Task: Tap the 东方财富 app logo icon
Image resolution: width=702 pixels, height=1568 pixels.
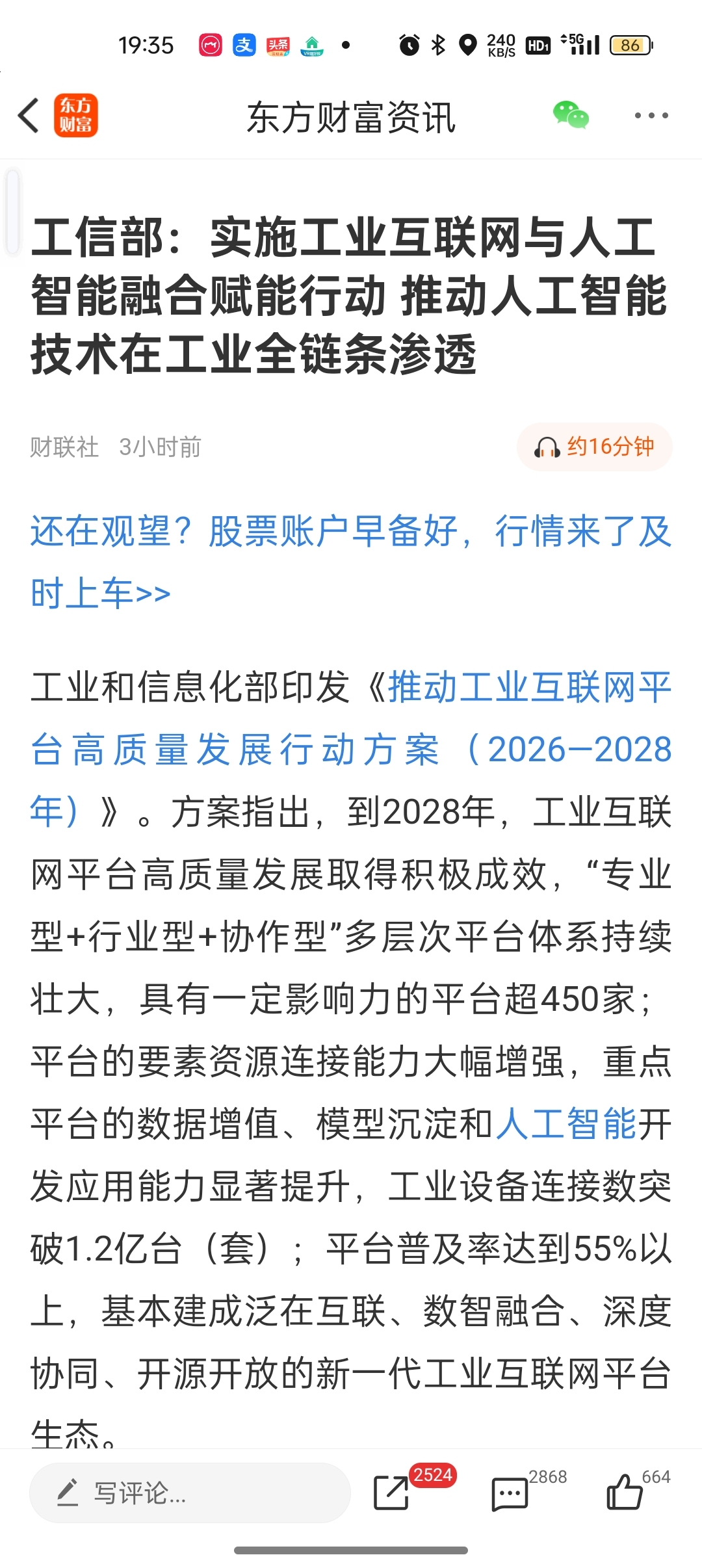Action: click(x=76, y=115)
